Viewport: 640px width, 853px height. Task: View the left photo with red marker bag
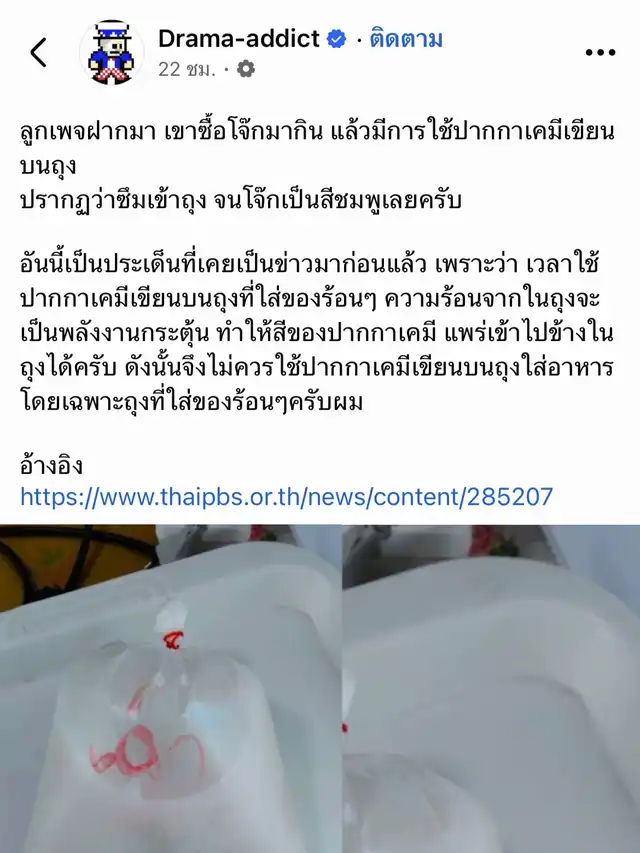pyautogui.click(x=168, y=689)
